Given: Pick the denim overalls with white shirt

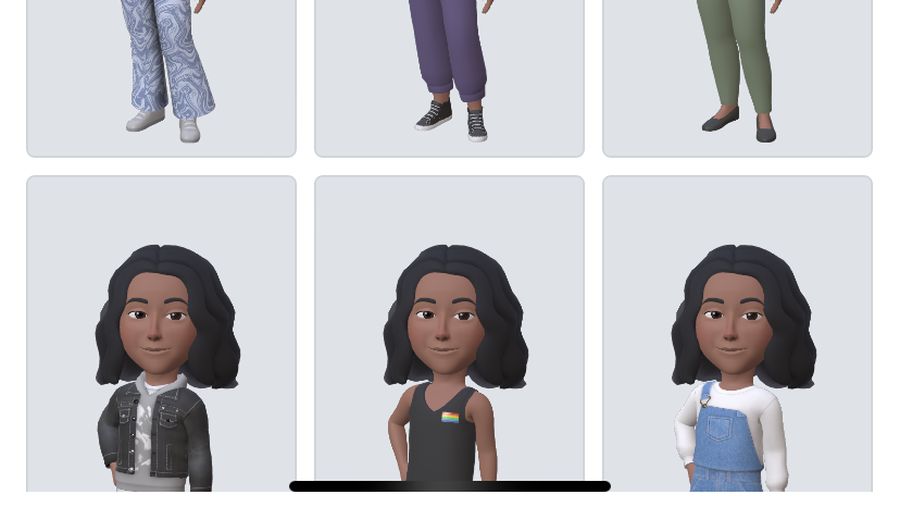Looking at the screenshot, I should [737, 340].
